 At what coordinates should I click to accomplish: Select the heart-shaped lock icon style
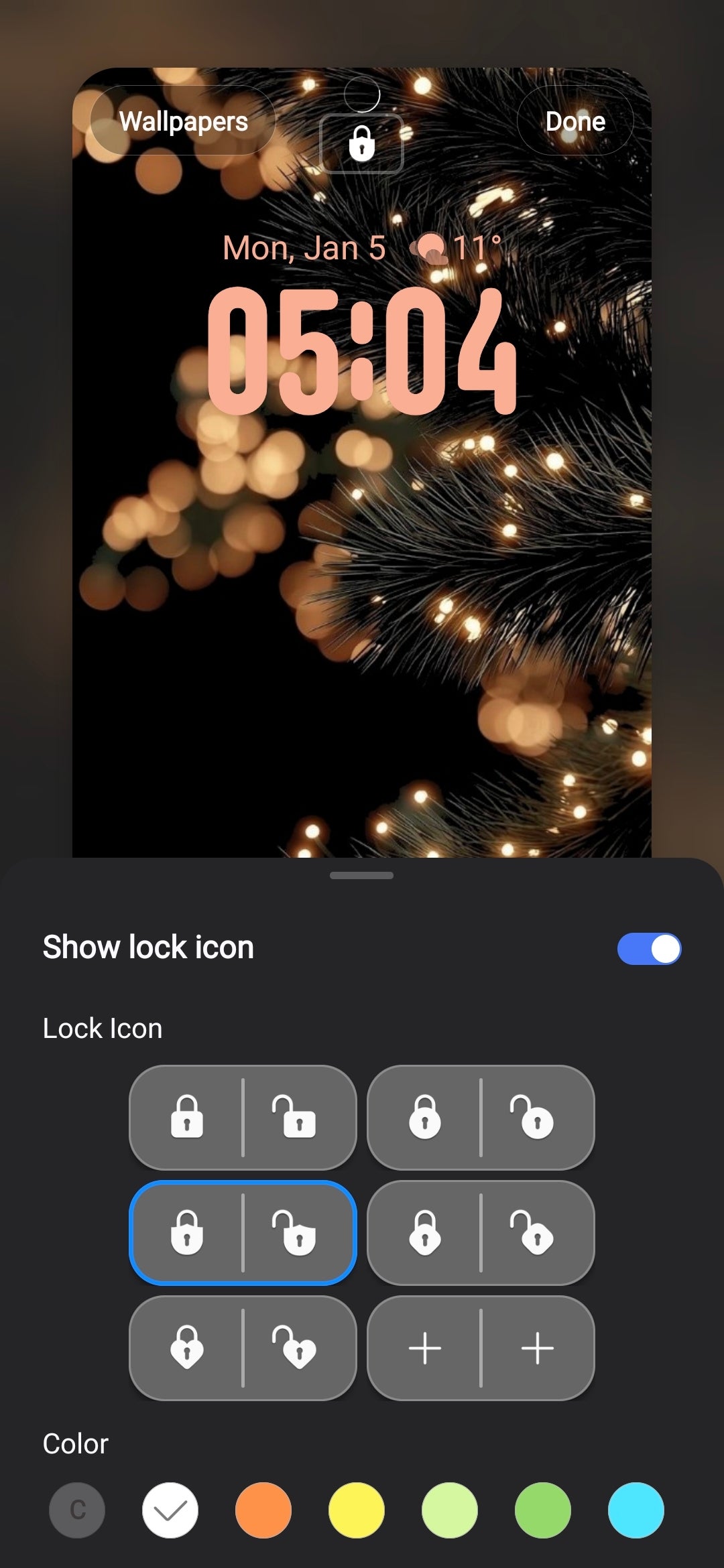point(242,1348)
